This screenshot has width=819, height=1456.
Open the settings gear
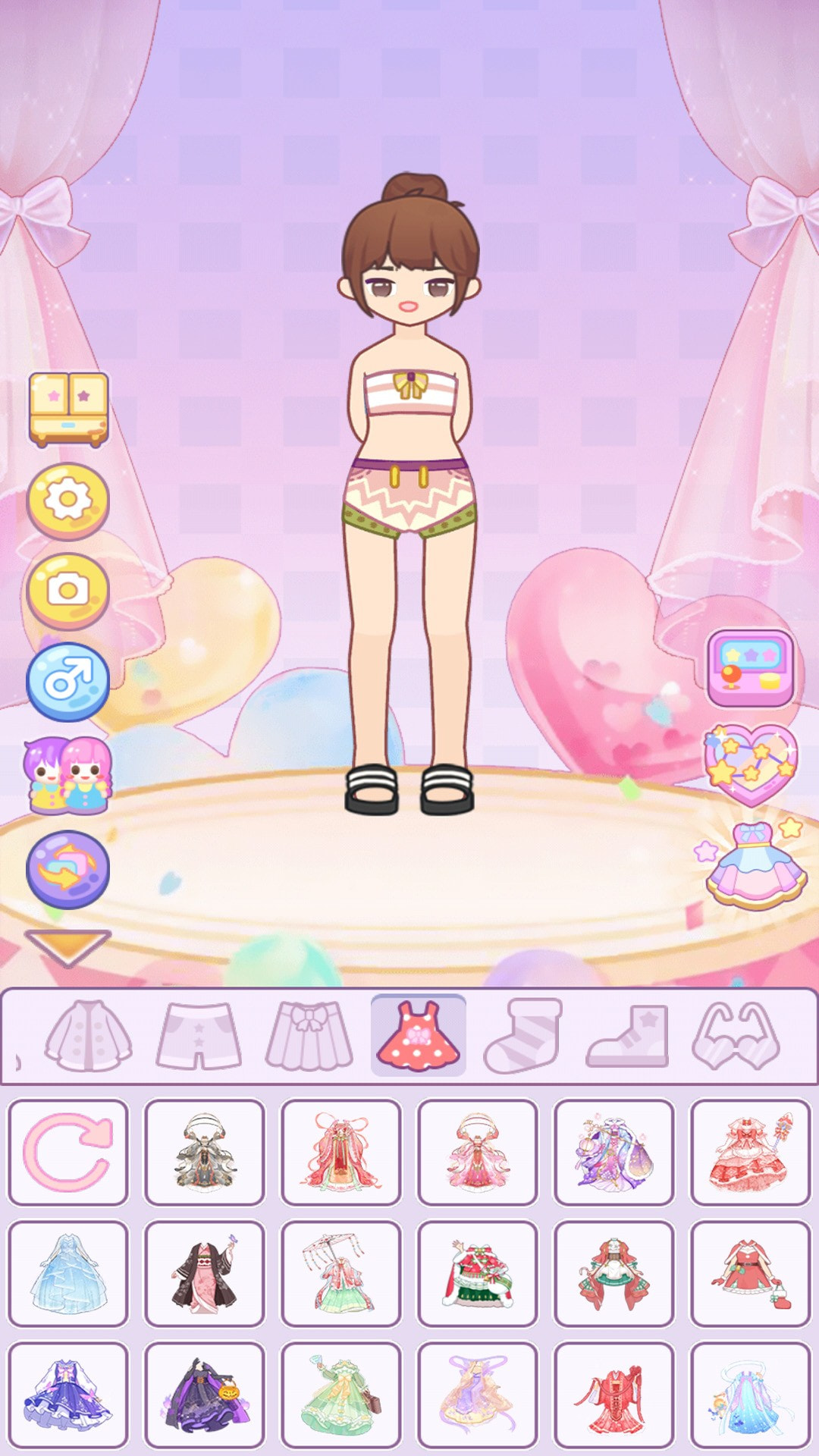(x=68, y=500)
